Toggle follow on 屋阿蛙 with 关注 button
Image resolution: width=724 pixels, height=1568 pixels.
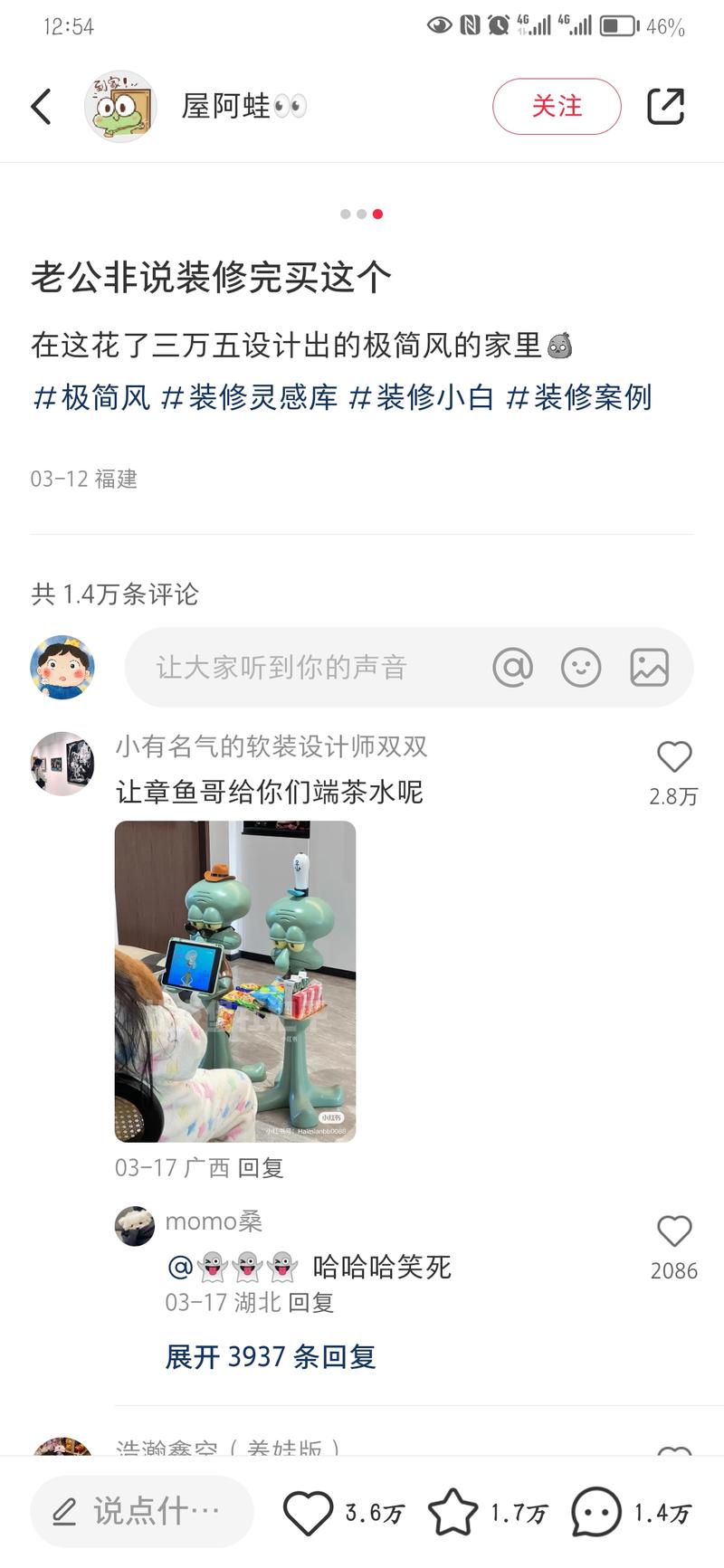pos(556,106)
